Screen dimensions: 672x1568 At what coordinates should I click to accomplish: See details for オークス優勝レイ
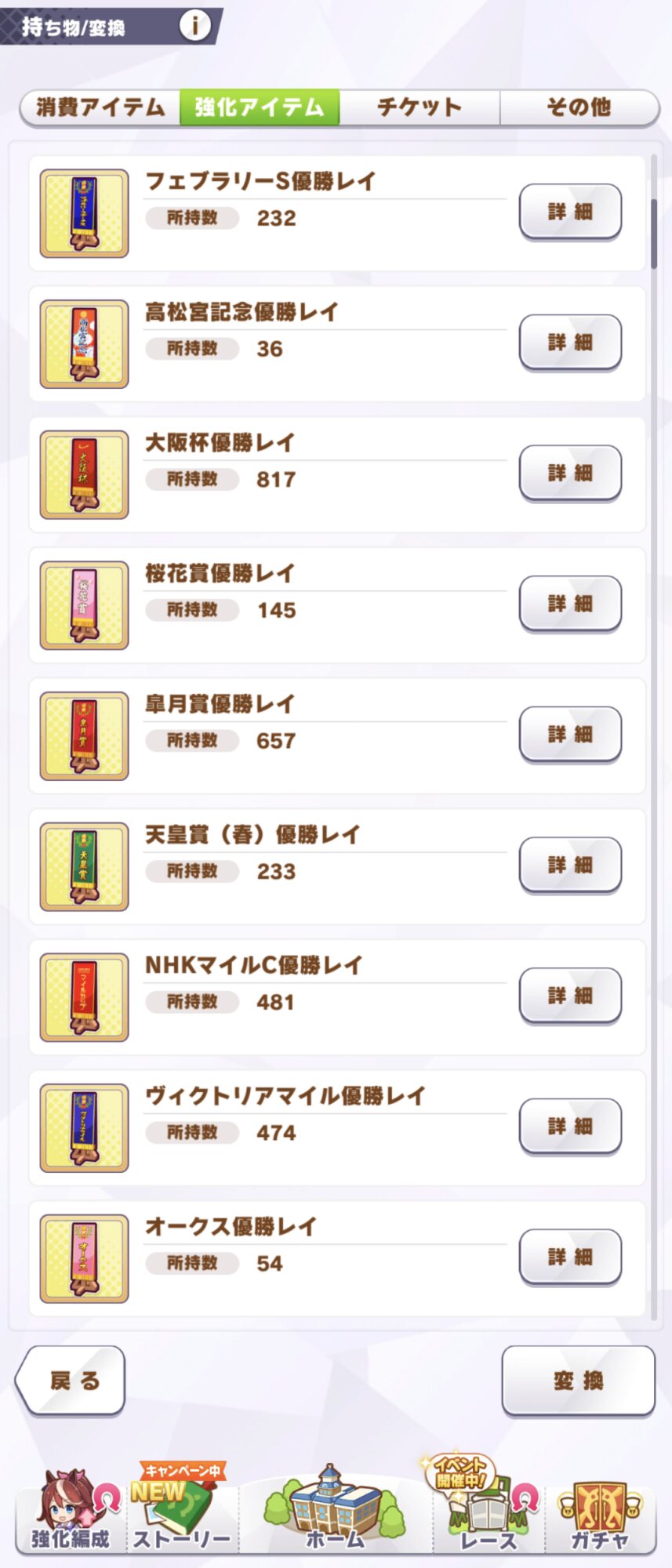coord(570,1258)
